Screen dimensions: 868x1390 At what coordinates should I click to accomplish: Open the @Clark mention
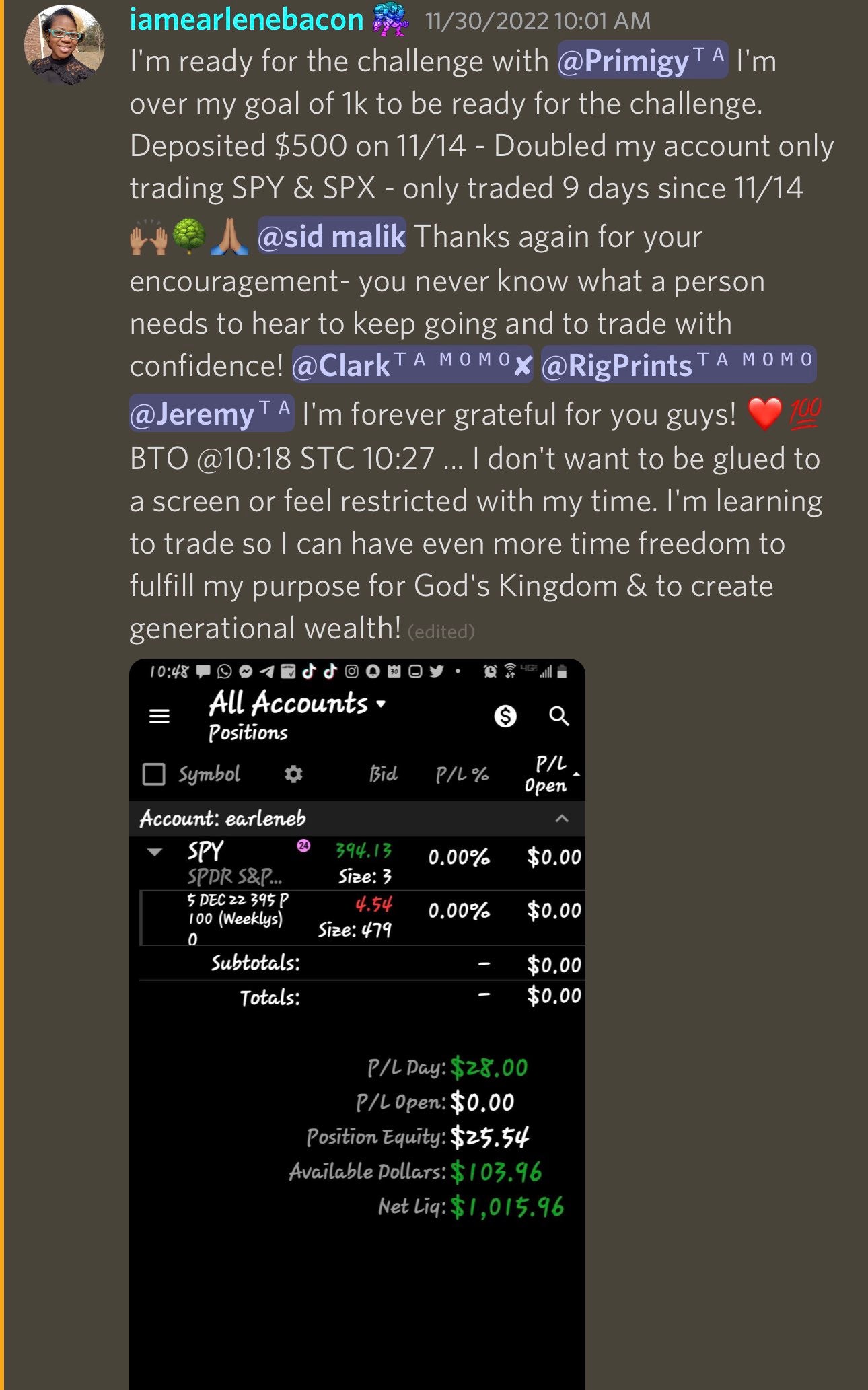click(412, 365)
